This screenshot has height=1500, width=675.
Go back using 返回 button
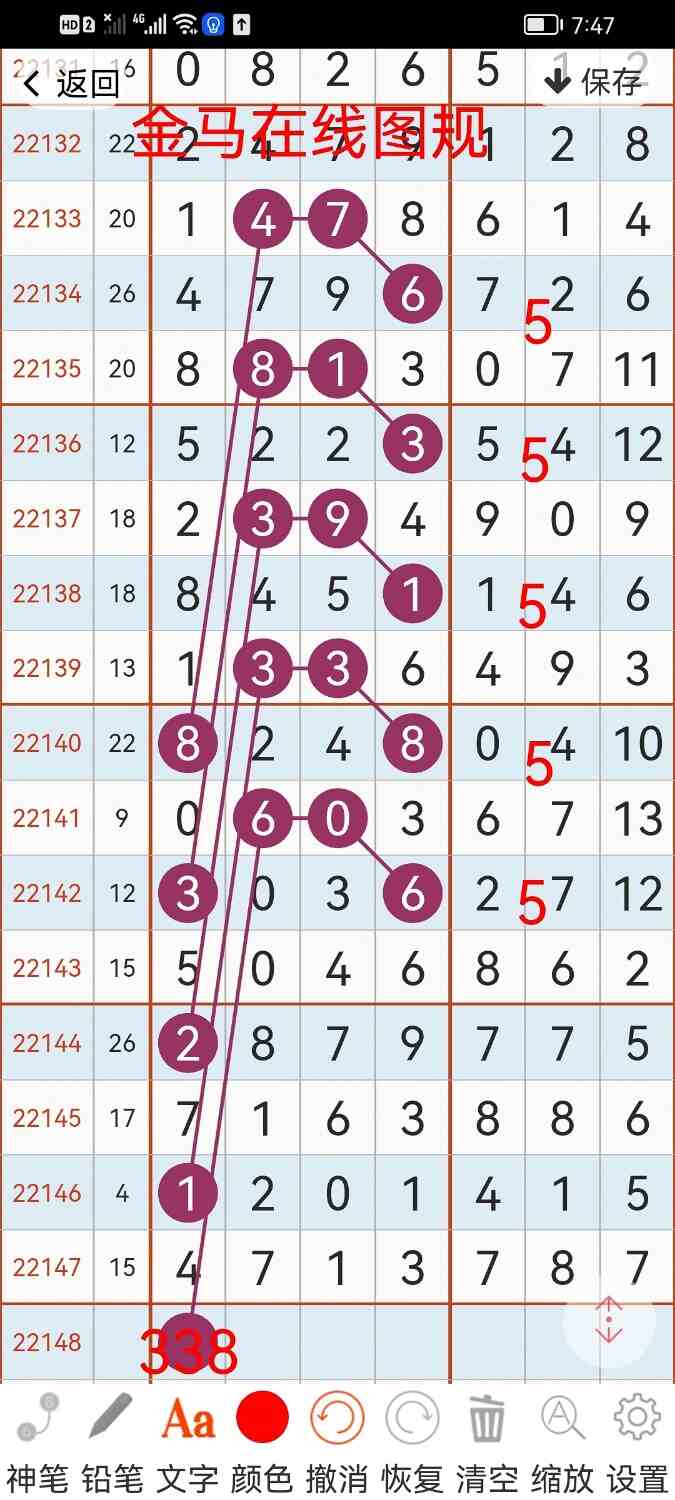pos(70,82)
